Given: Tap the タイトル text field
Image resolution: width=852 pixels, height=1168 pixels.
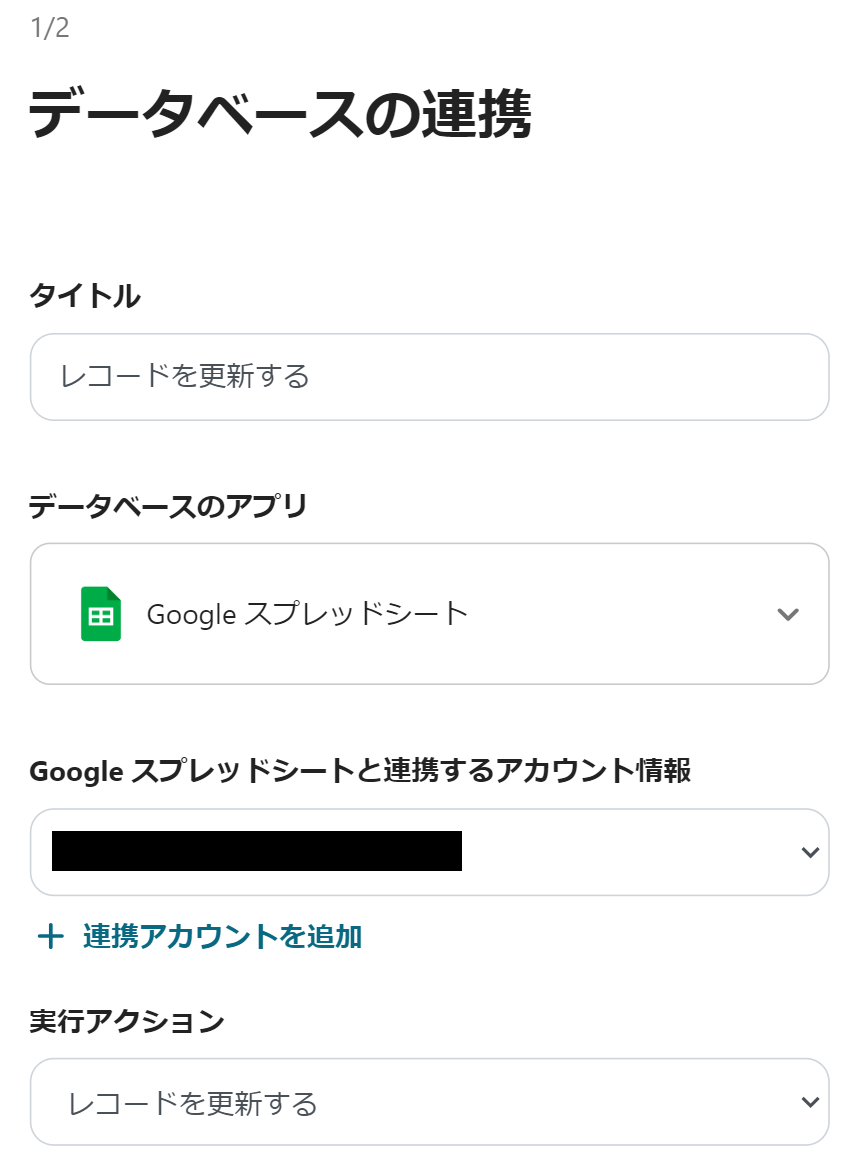Looking at the screenshot, I should 429,377.
